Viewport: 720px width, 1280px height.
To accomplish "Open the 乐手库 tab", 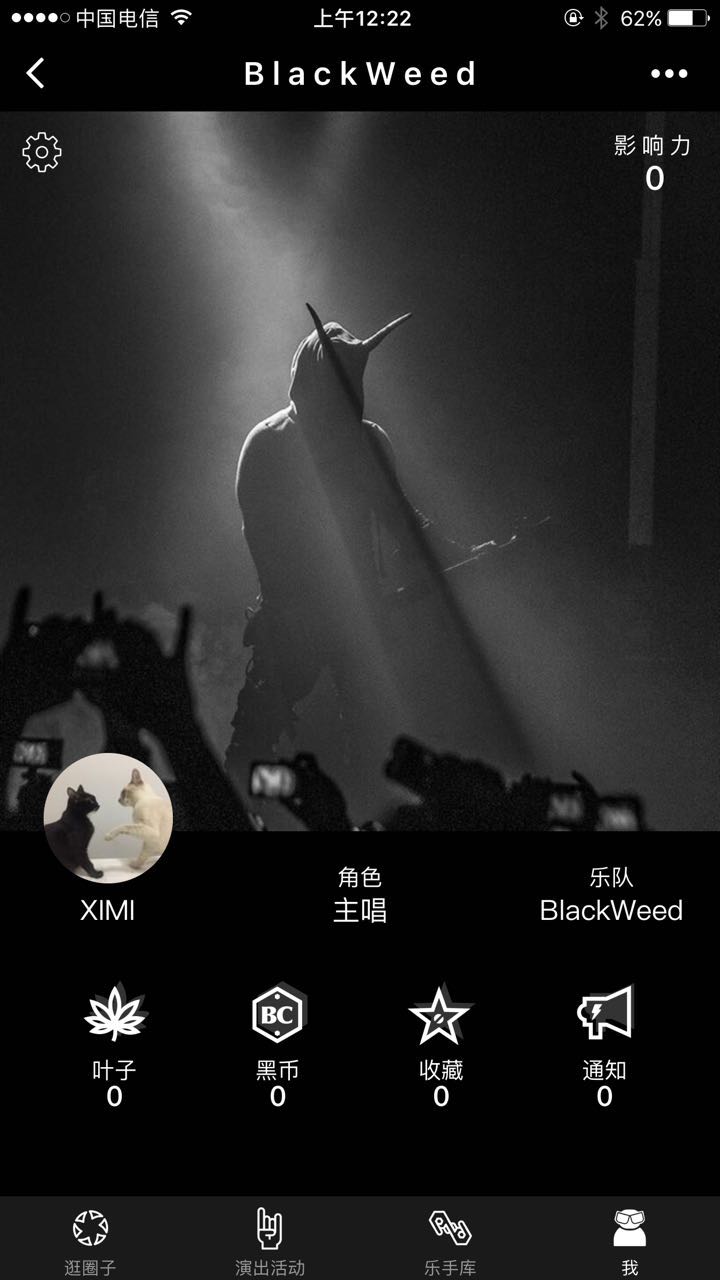I will (x=450, y=1240).
